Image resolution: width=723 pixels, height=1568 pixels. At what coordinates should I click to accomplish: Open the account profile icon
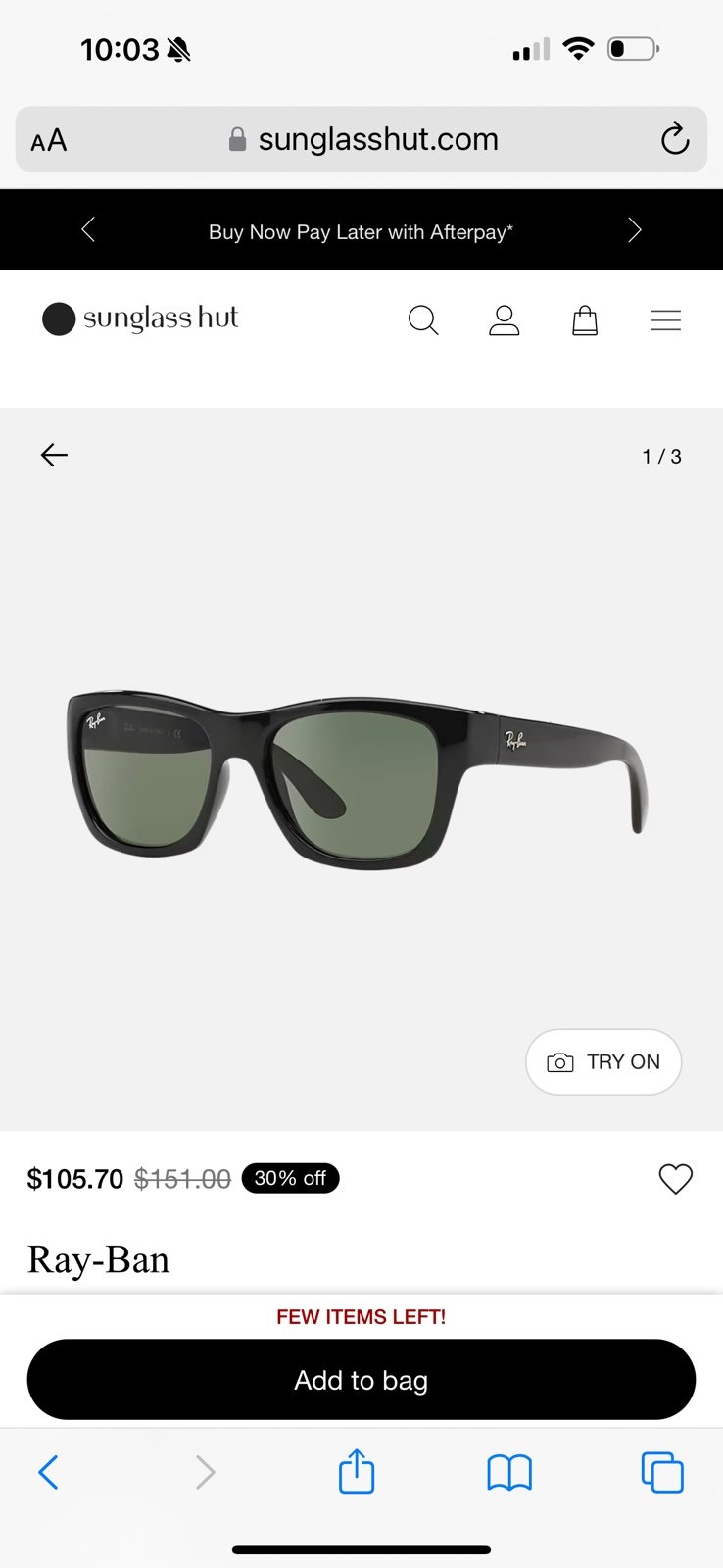(504, 320)
